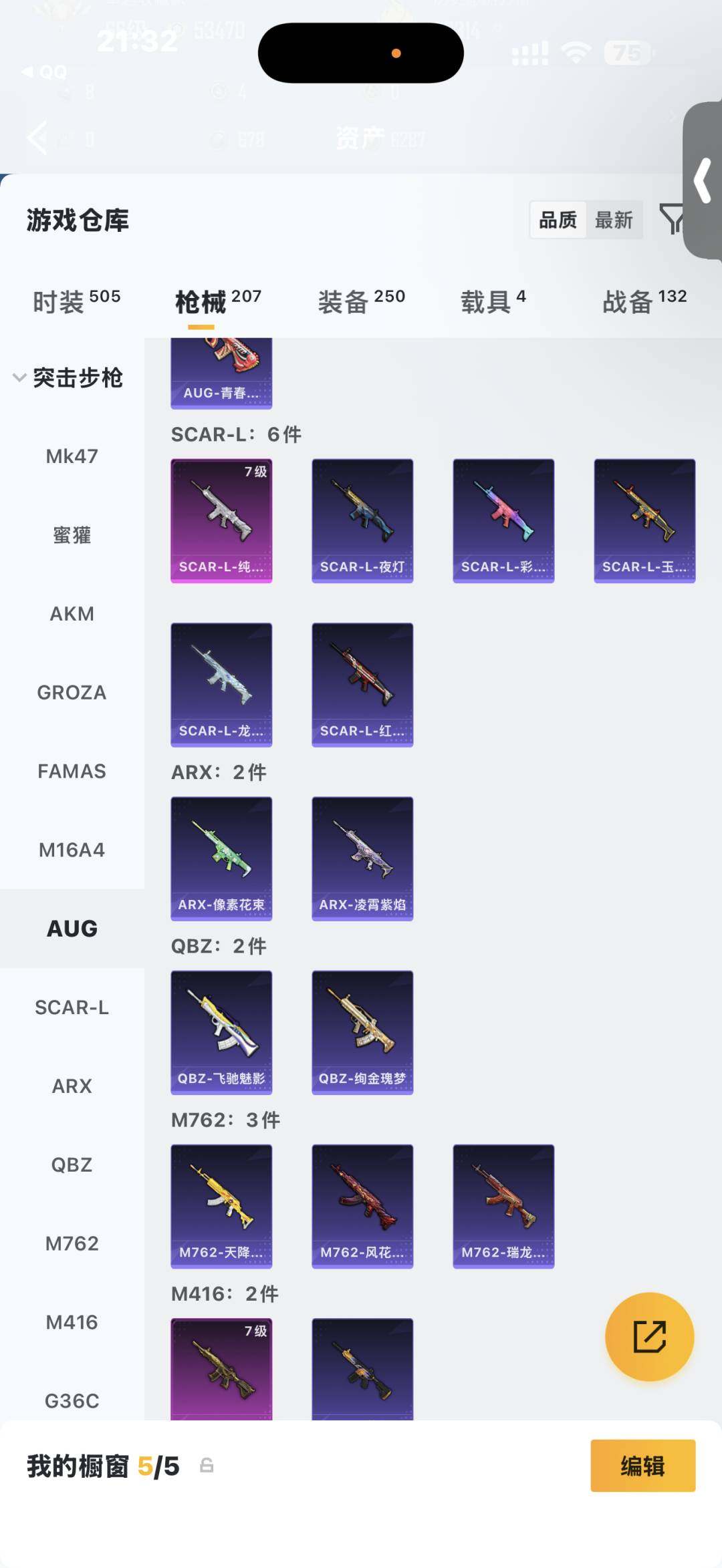Viewport: 722px width, 1568px height.
Task: Collapse the 突击步枪 category
Action: tap(68, 377)
